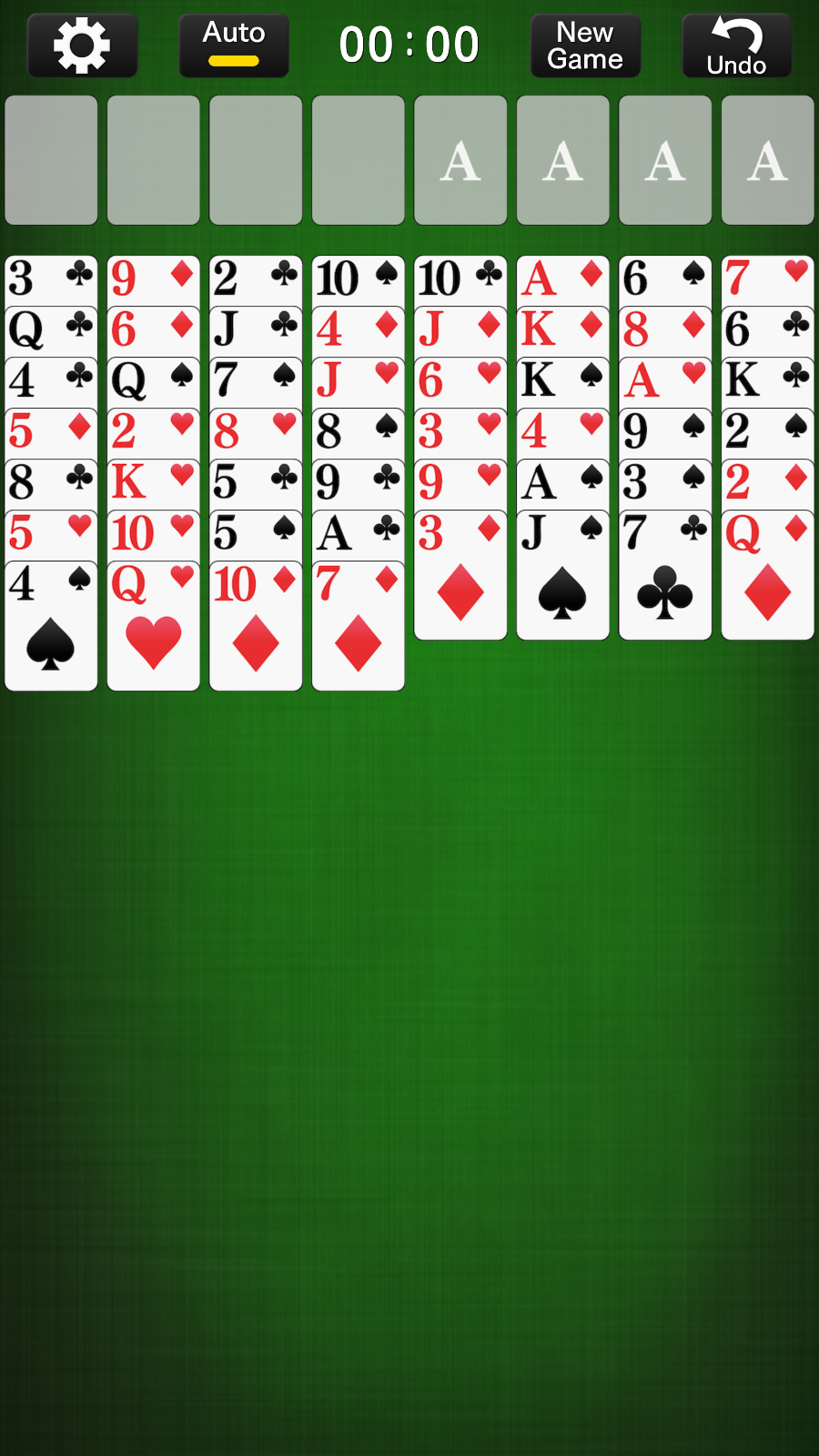
Task: Select the 4 of spades card
Action: 51,626
